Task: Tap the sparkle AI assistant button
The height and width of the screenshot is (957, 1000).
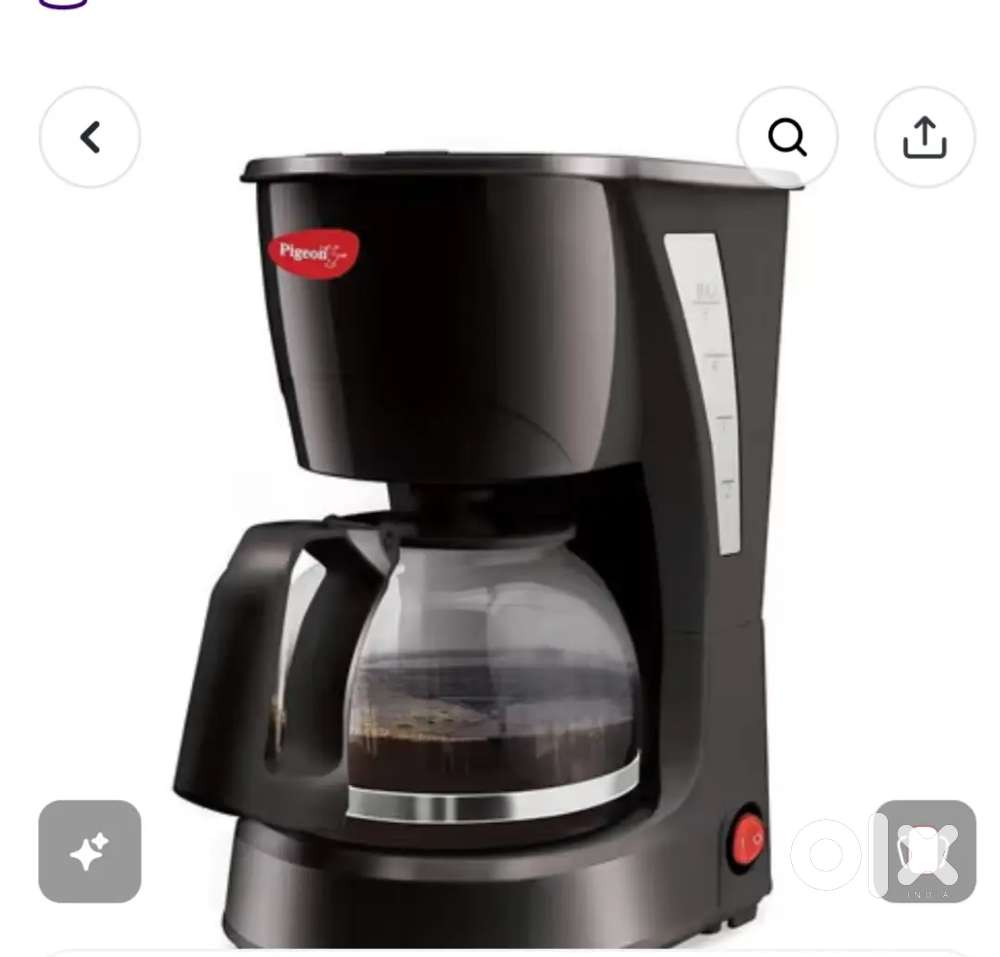Action: point(90,851)
